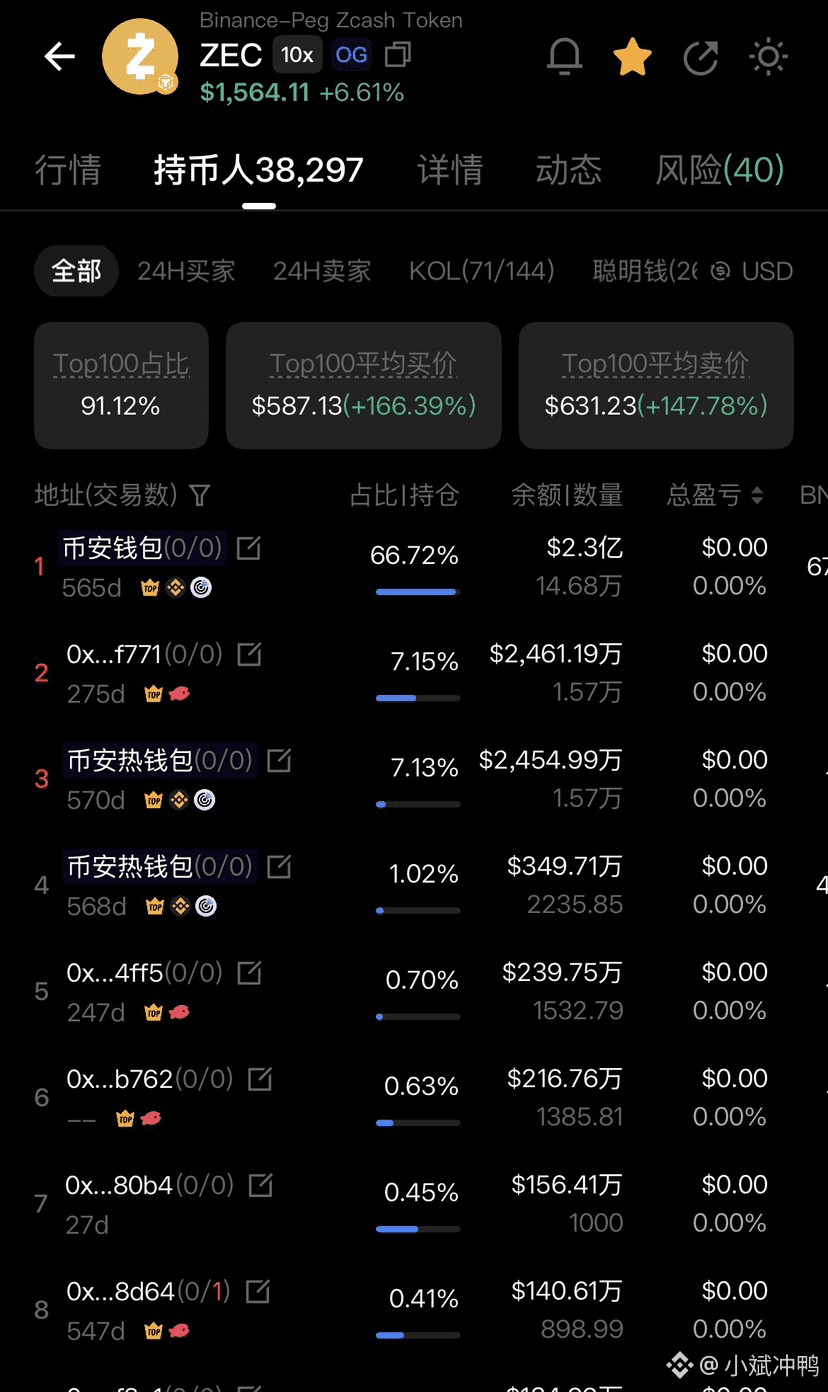Sort by 总盈亏 column

pyautogui.click(x=715, y=495)
